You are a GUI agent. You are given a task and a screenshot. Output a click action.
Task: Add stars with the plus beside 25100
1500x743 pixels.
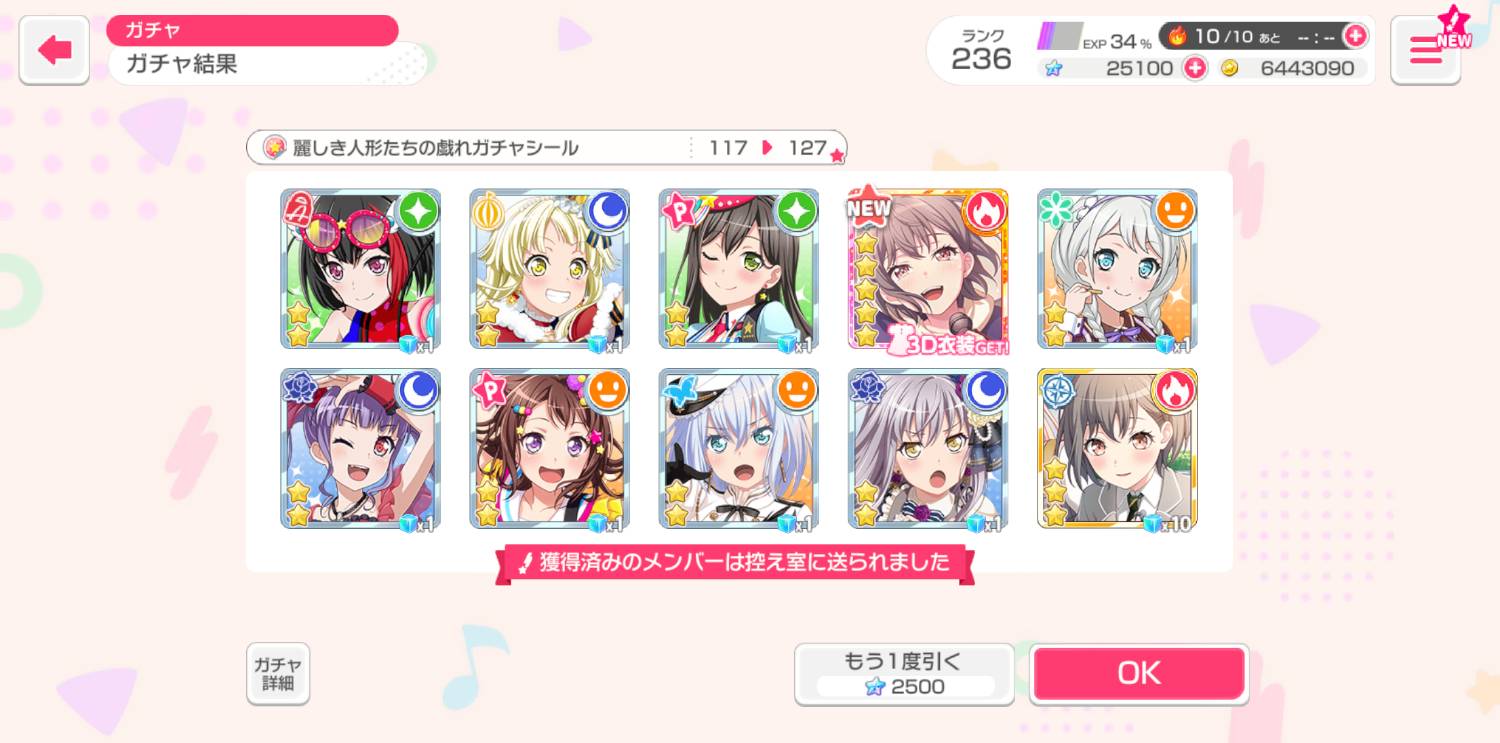pos(1194,68)
